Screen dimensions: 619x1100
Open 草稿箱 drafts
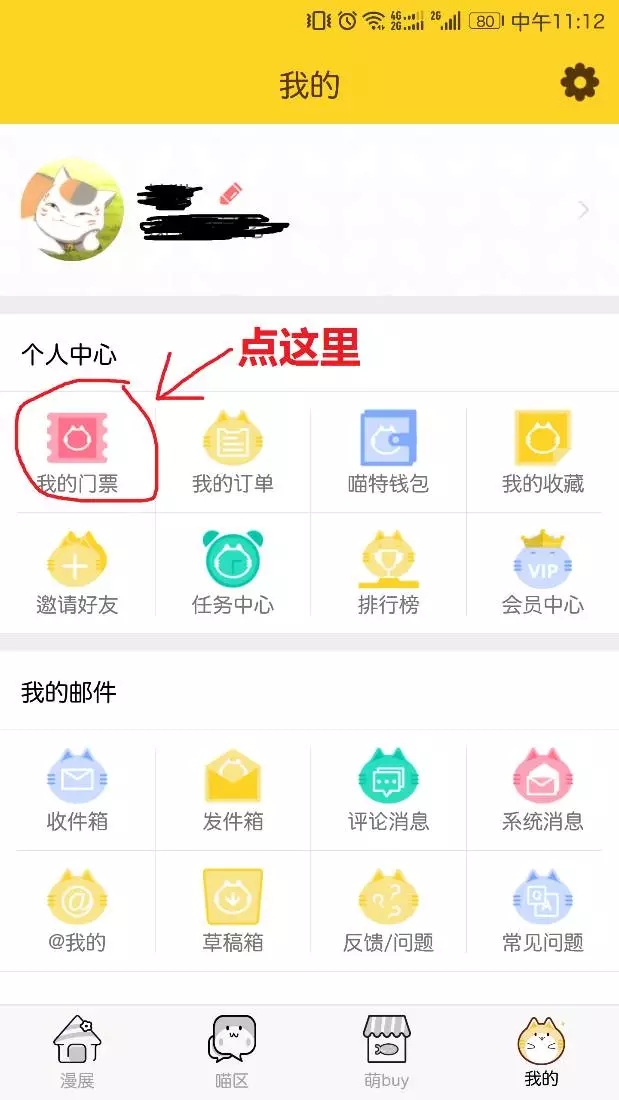pos(233,910)
